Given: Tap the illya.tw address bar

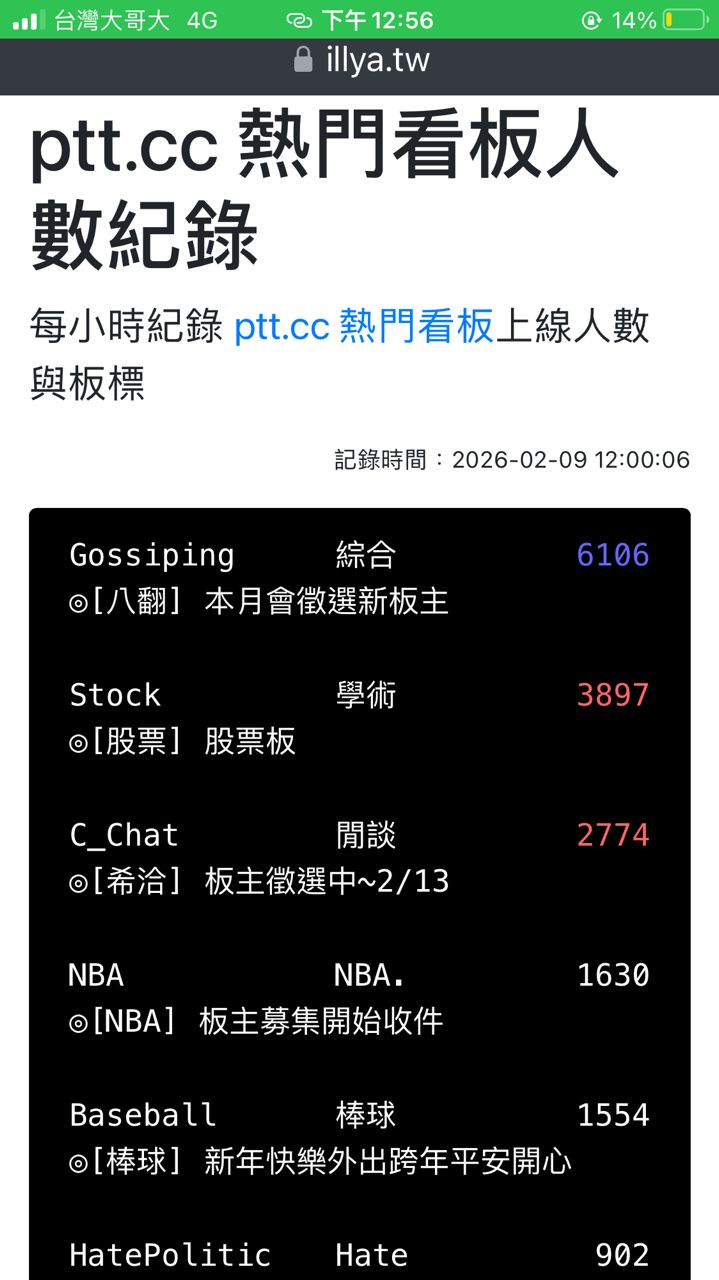Looking at the screenshot, I should point(362,61).
